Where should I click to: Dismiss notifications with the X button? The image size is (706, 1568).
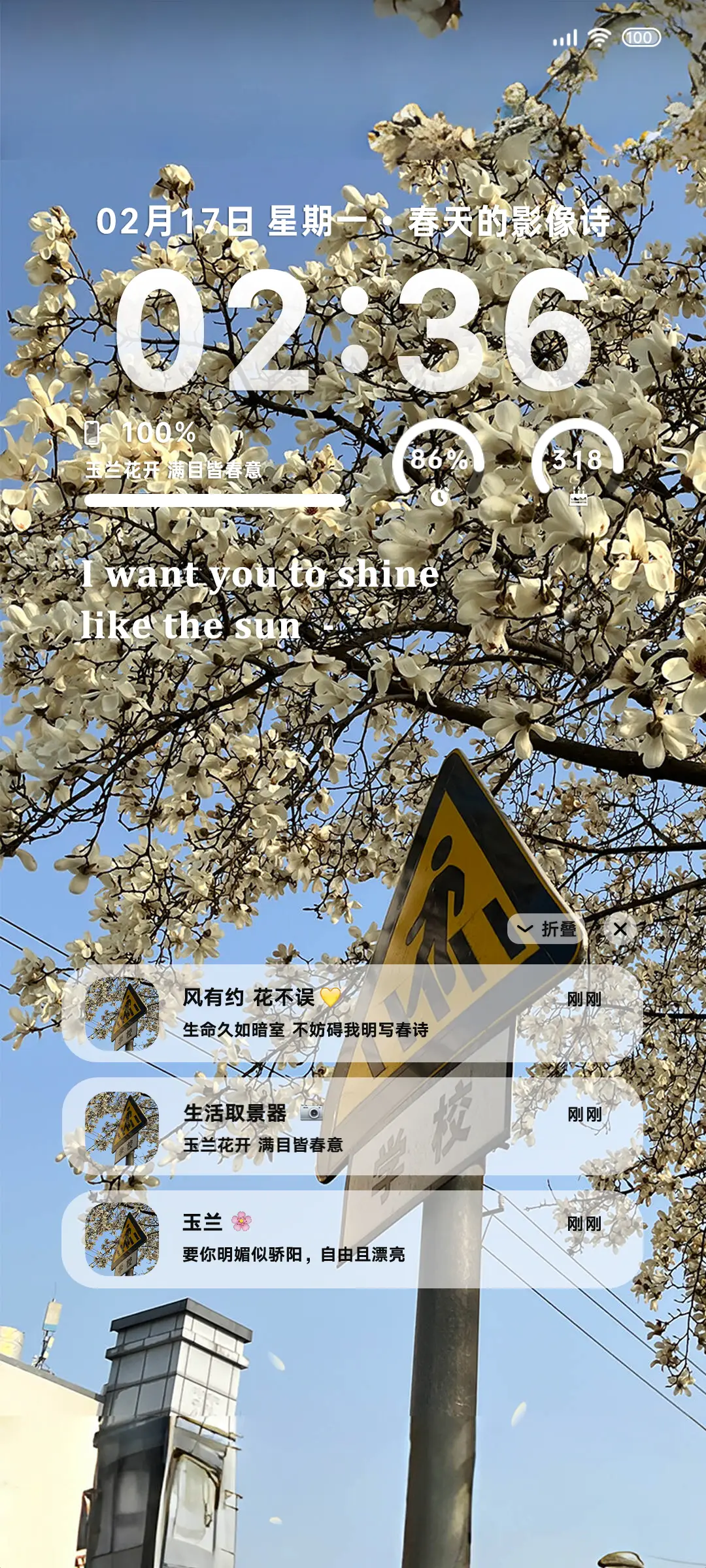pyautogui.click(x=622, y=928)
